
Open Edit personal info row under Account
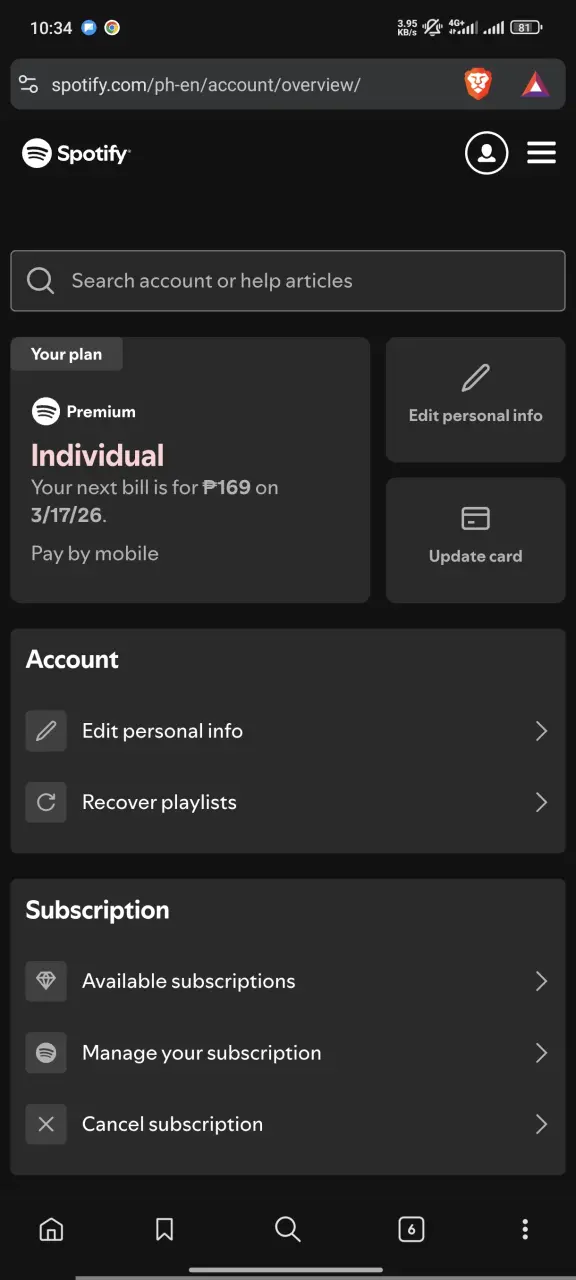[288, 731]
